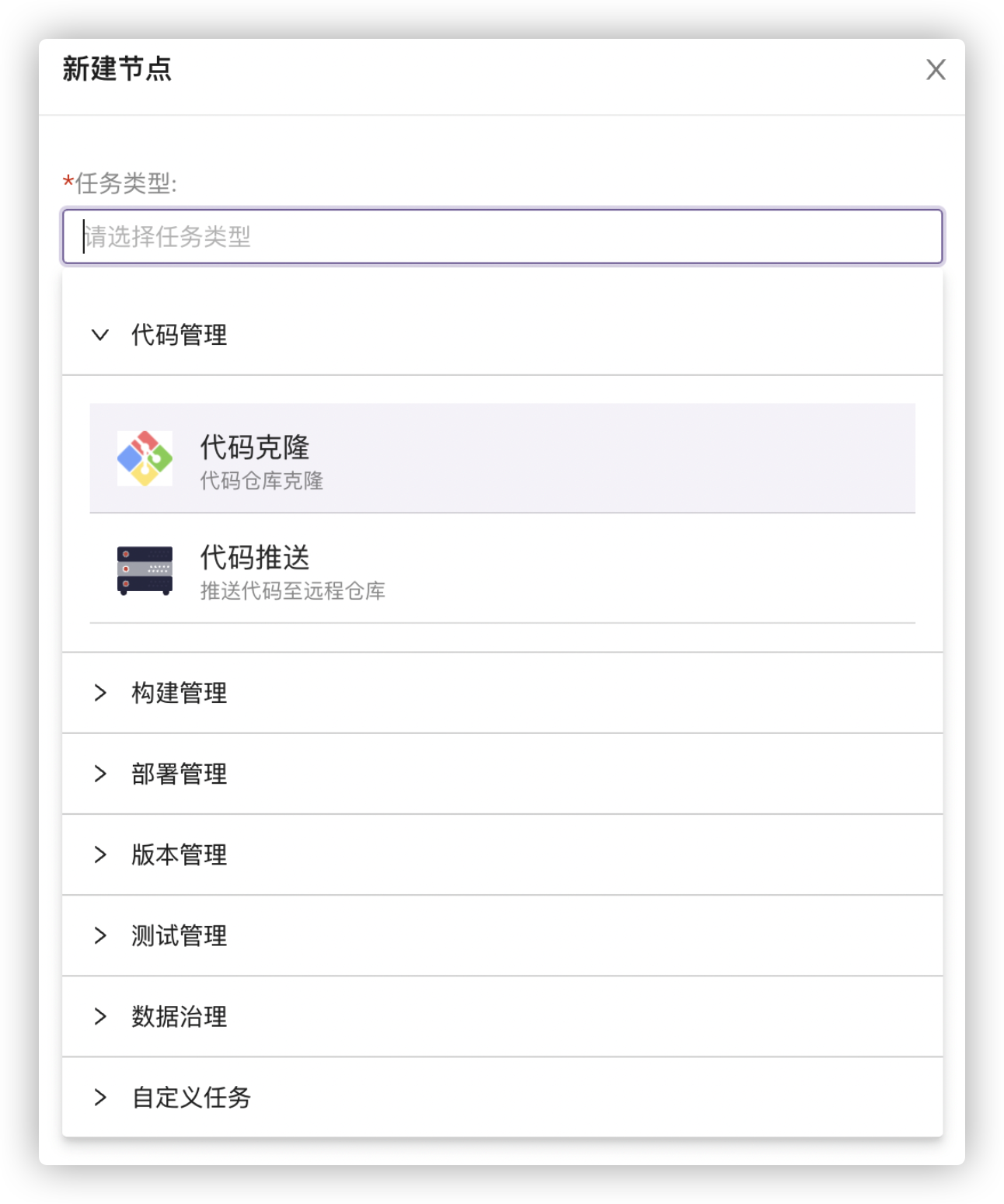The height and width of the screenshot is (1204, 1004).
Task: Click the 代码仓库克隆 description text
Action: (262, 482)
